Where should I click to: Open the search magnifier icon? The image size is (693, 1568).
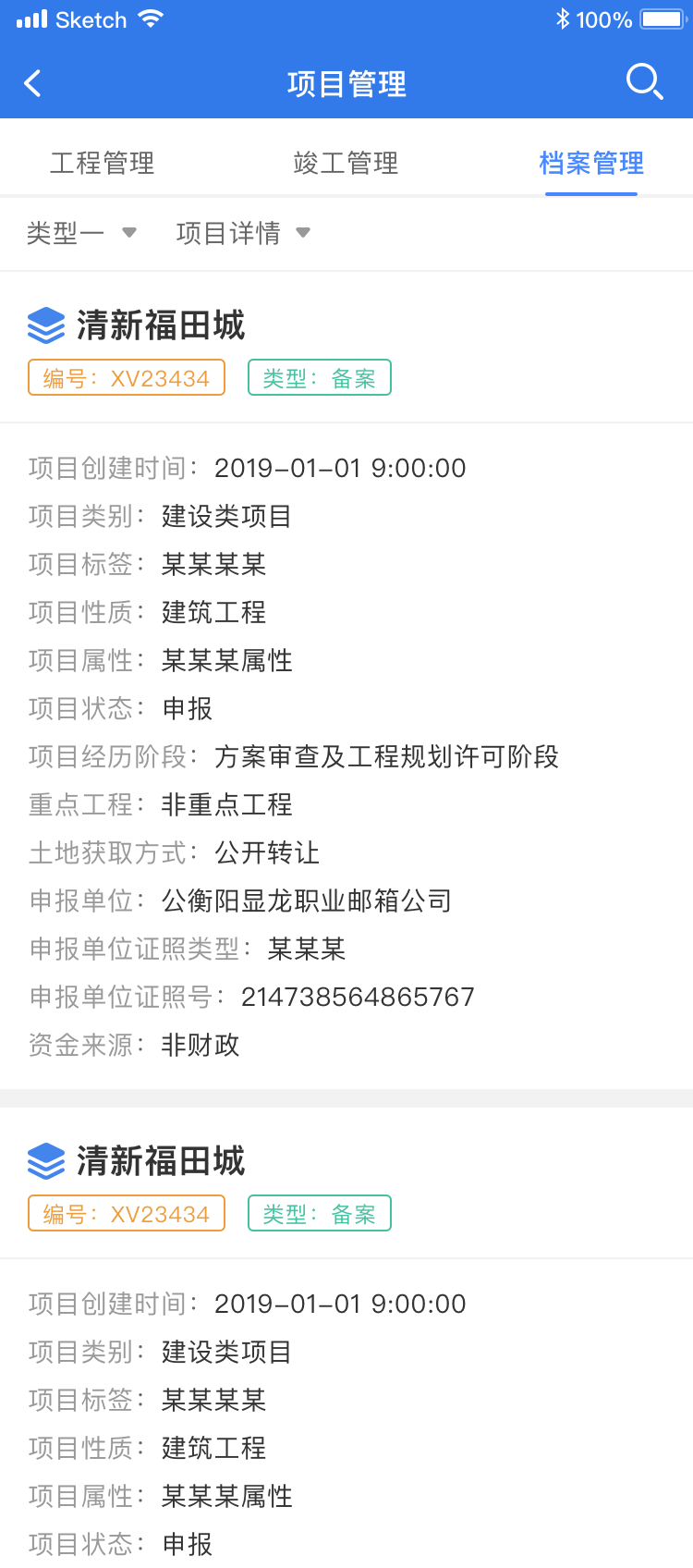tap(644, 82)
